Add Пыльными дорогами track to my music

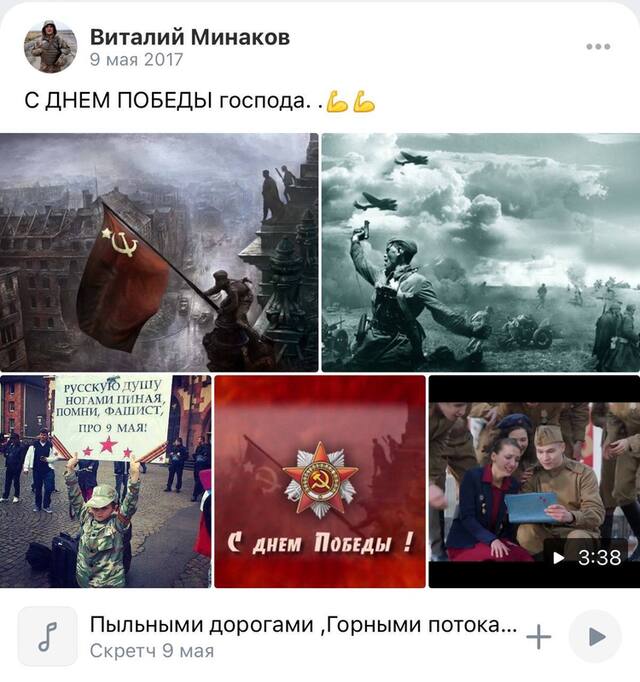pyautogui.click(x=539, y=637)
